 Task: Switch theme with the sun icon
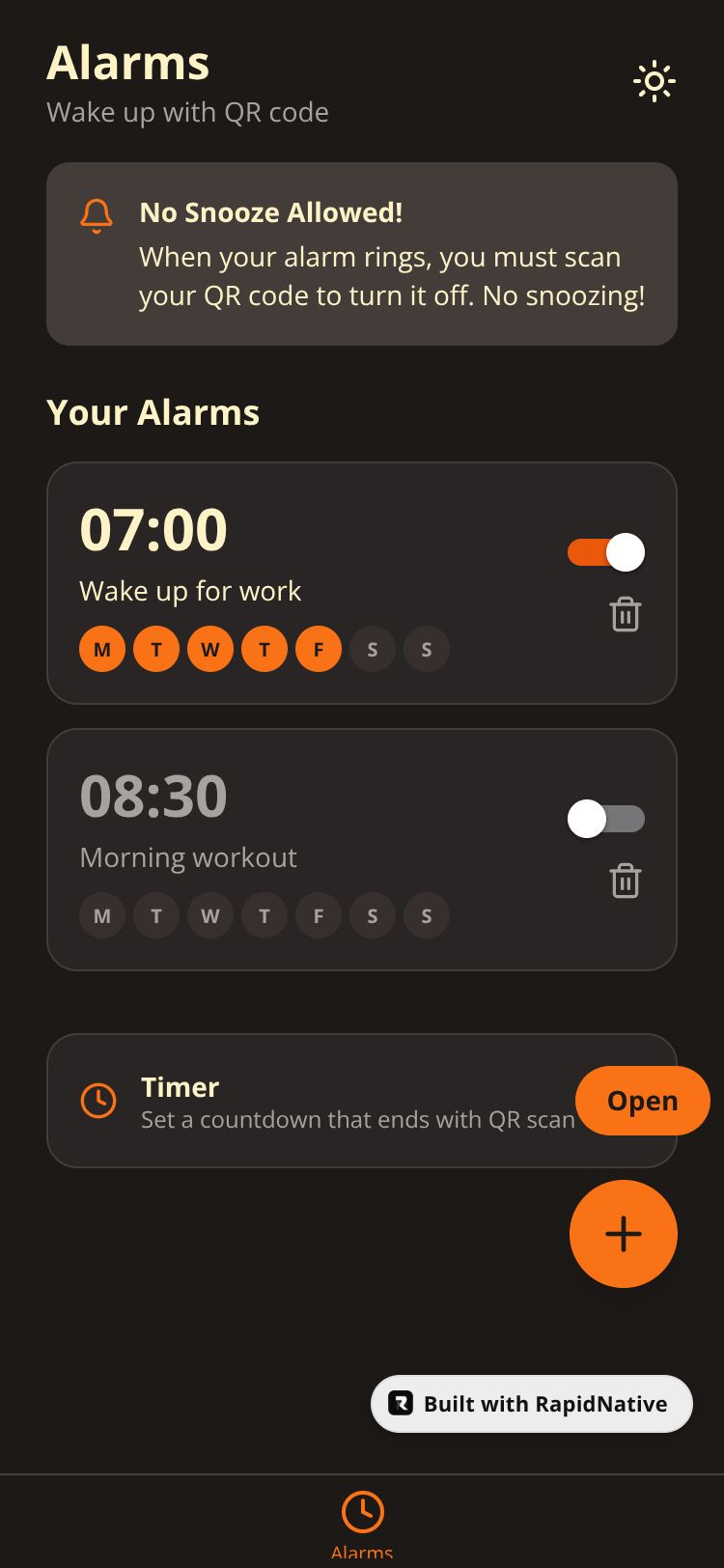(654, 82)
